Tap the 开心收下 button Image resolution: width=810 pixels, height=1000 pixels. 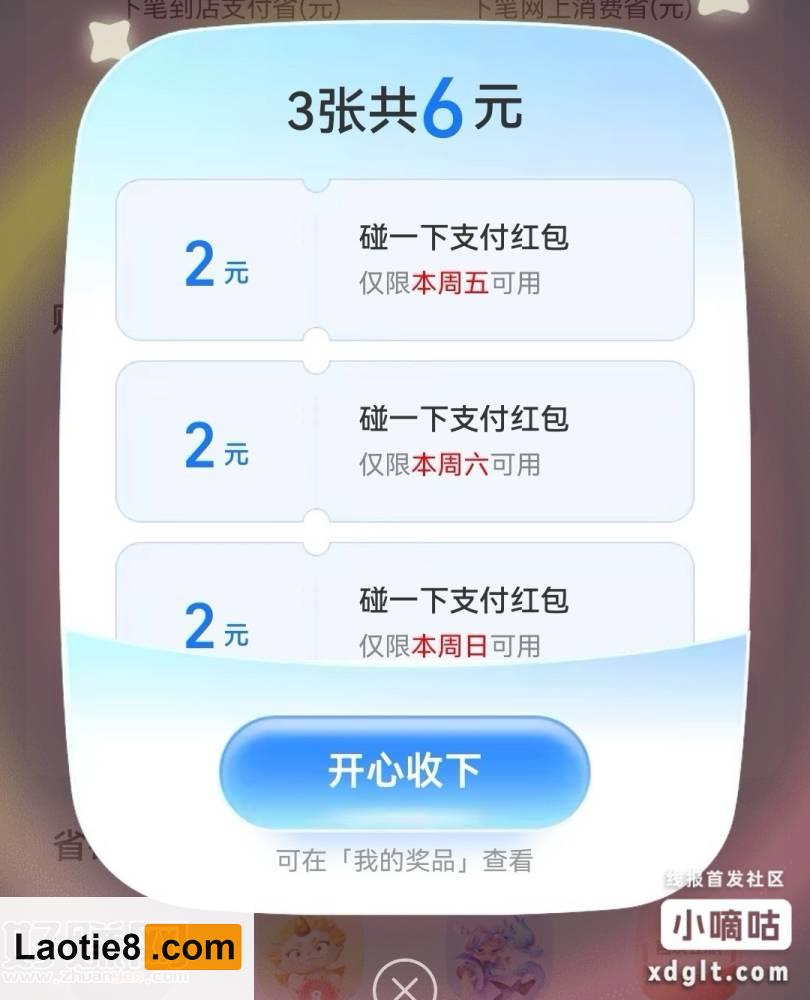[x=404, y=771]
